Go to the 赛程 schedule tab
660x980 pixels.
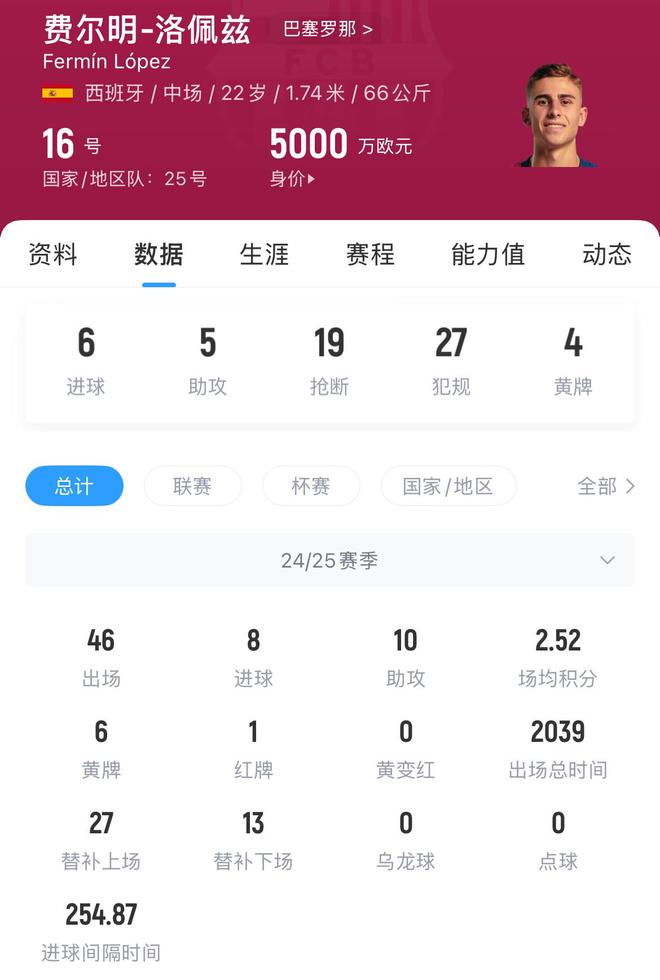click(x=370, y=254)
